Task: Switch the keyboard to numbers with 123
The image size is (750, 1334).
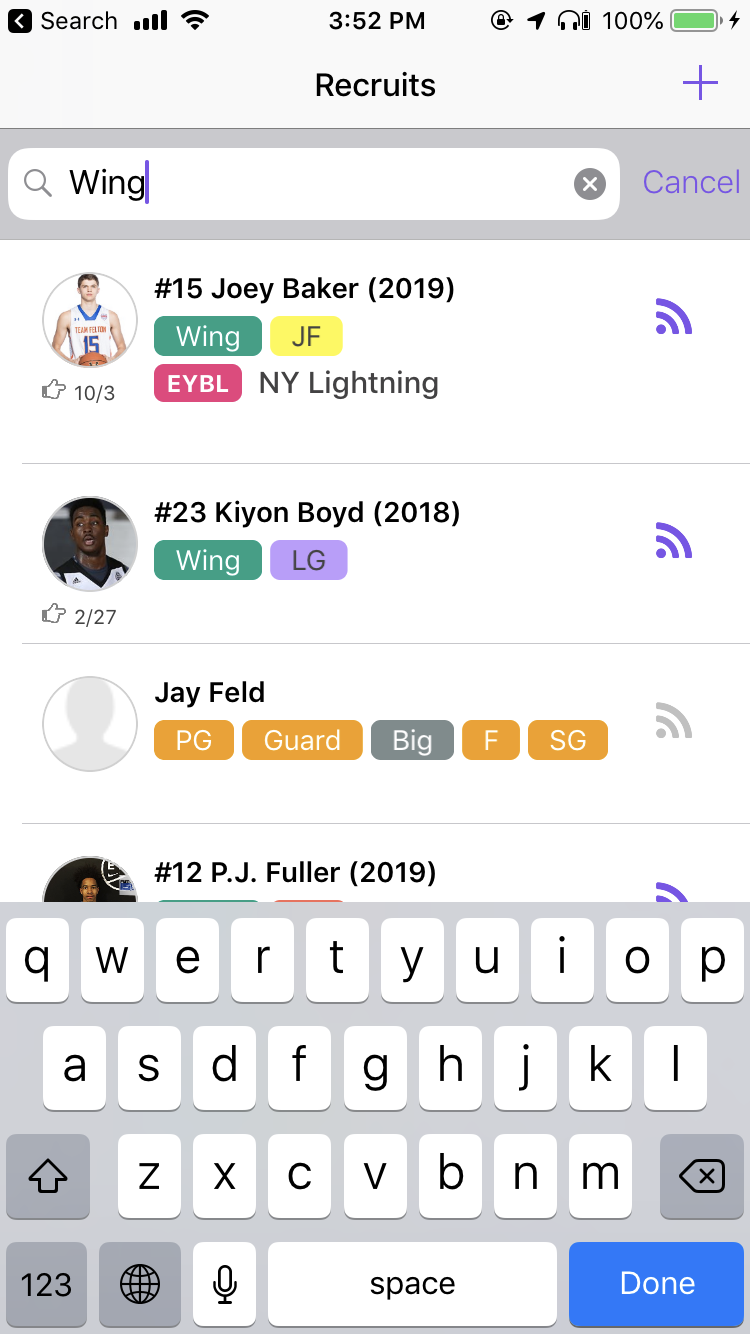Action: coord(47,1284)
